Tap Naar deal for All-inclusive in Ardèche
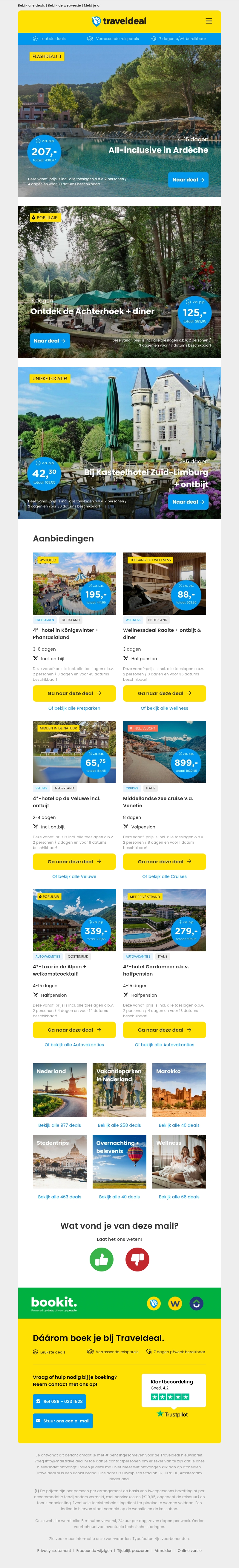 [188, 180]
